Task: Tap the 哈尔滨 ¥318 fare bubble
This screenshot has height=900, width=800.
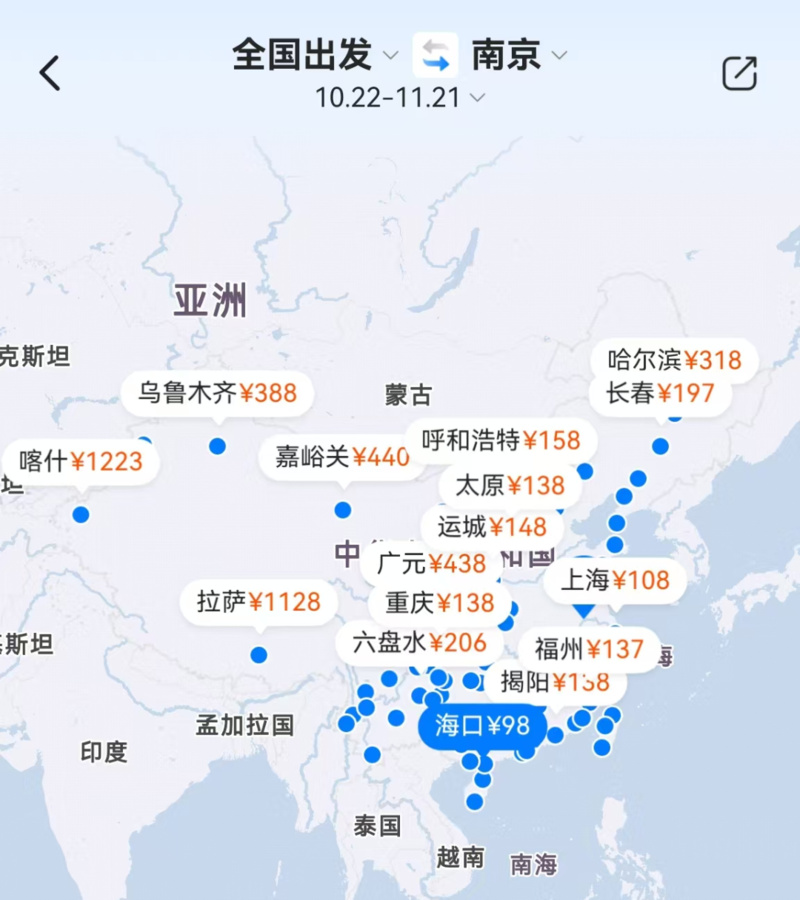Action: (674, 359)
